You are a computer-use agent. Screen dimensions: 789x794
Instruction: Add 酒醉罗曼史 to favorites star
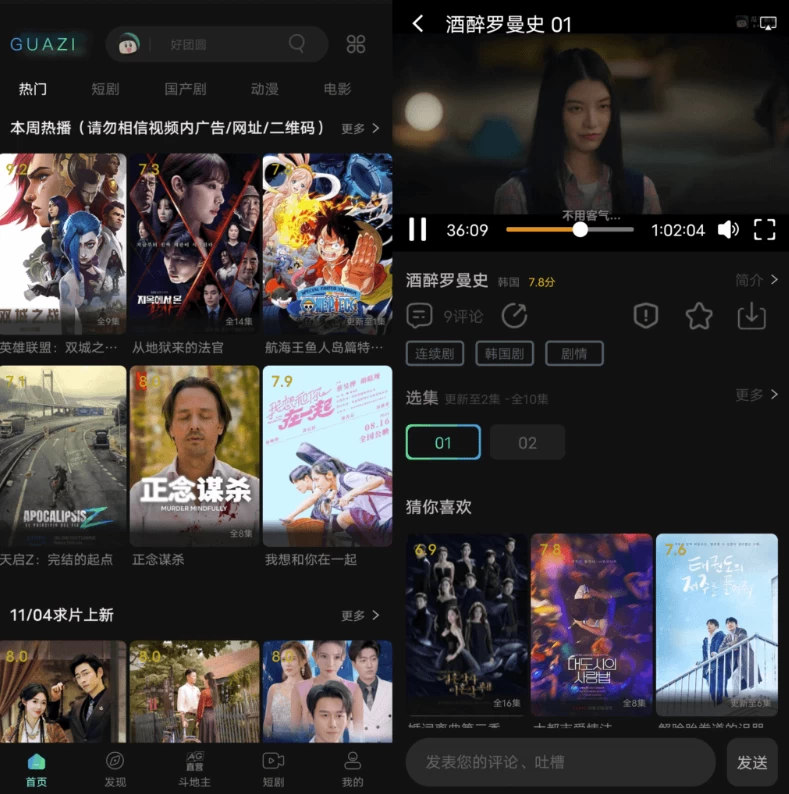(x=699, y=316)
